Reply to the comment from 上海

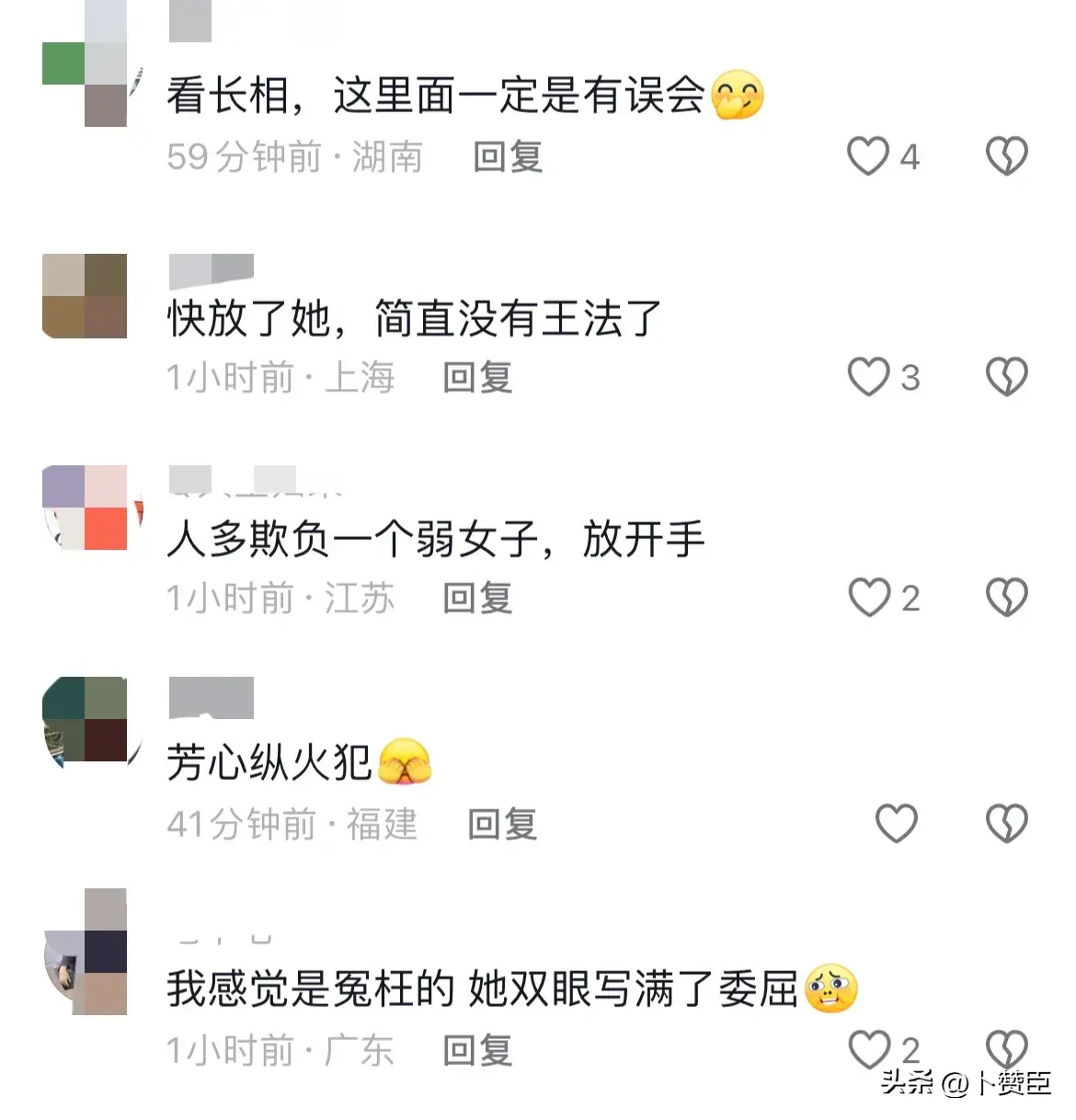477,378
